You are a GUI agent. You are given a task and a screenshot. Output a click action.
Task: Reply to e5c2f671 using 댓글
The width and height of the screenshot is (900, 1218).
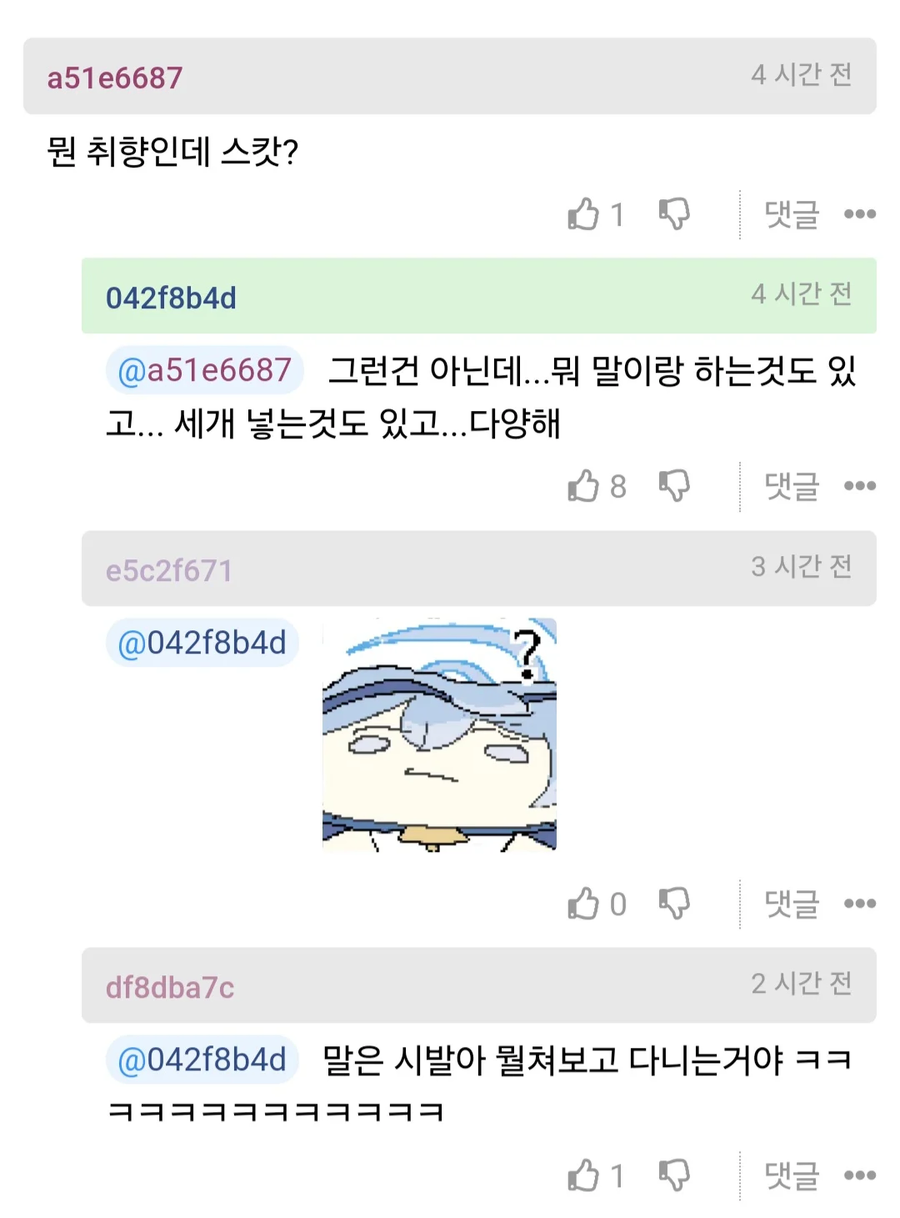791,904
